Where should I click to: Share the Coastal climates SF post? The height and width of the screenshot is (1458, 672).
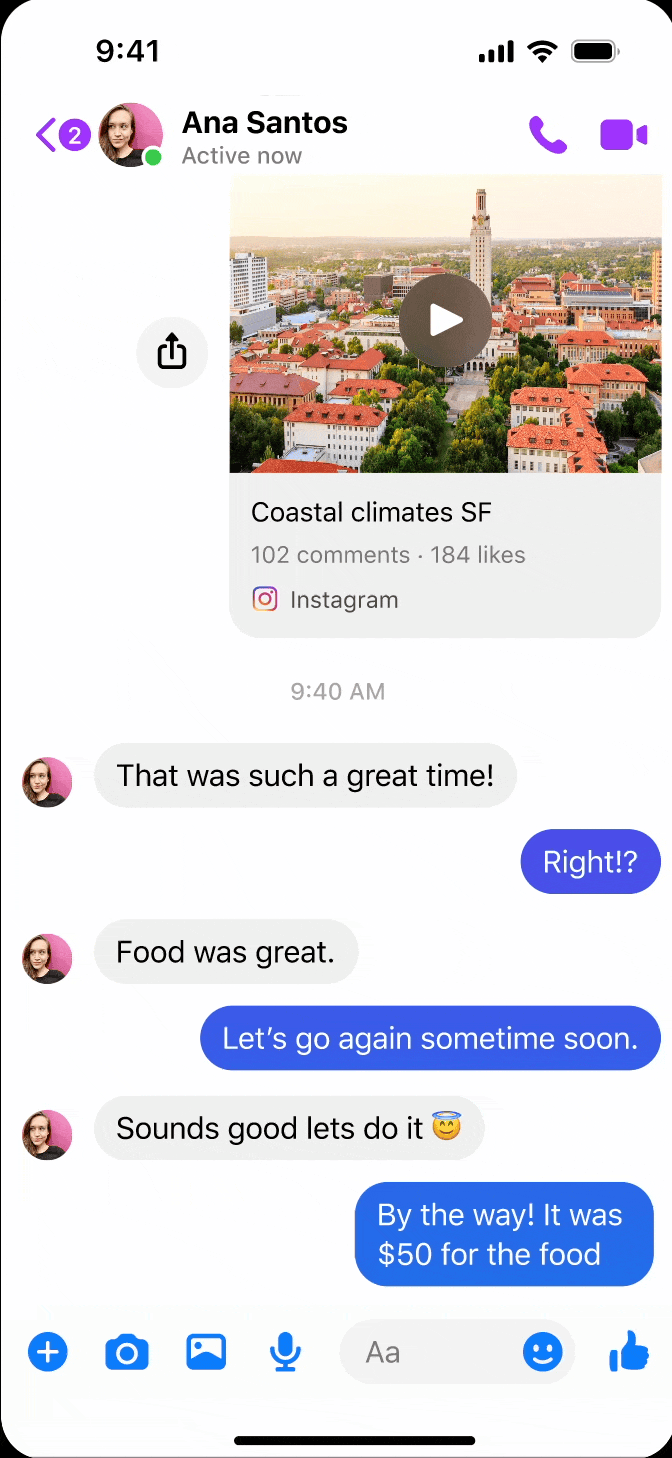(x=172, y=351)
